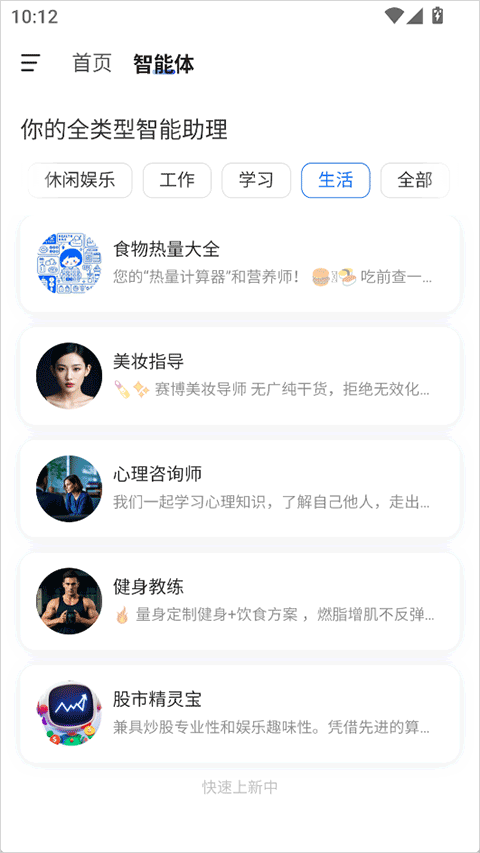
Task: Show all agents with 全部 chip
Action: point(415,180)
